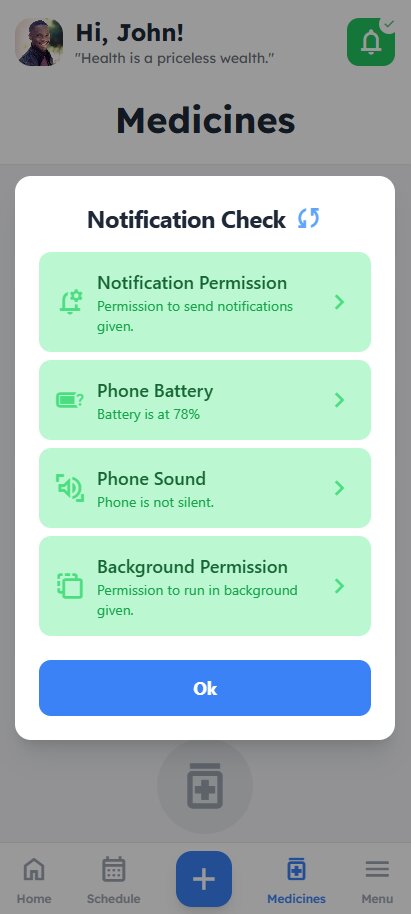The height and width of the screenshot is (914, 411).
Task: Confirm the dialog with Ok
Action: click(205, 688)
